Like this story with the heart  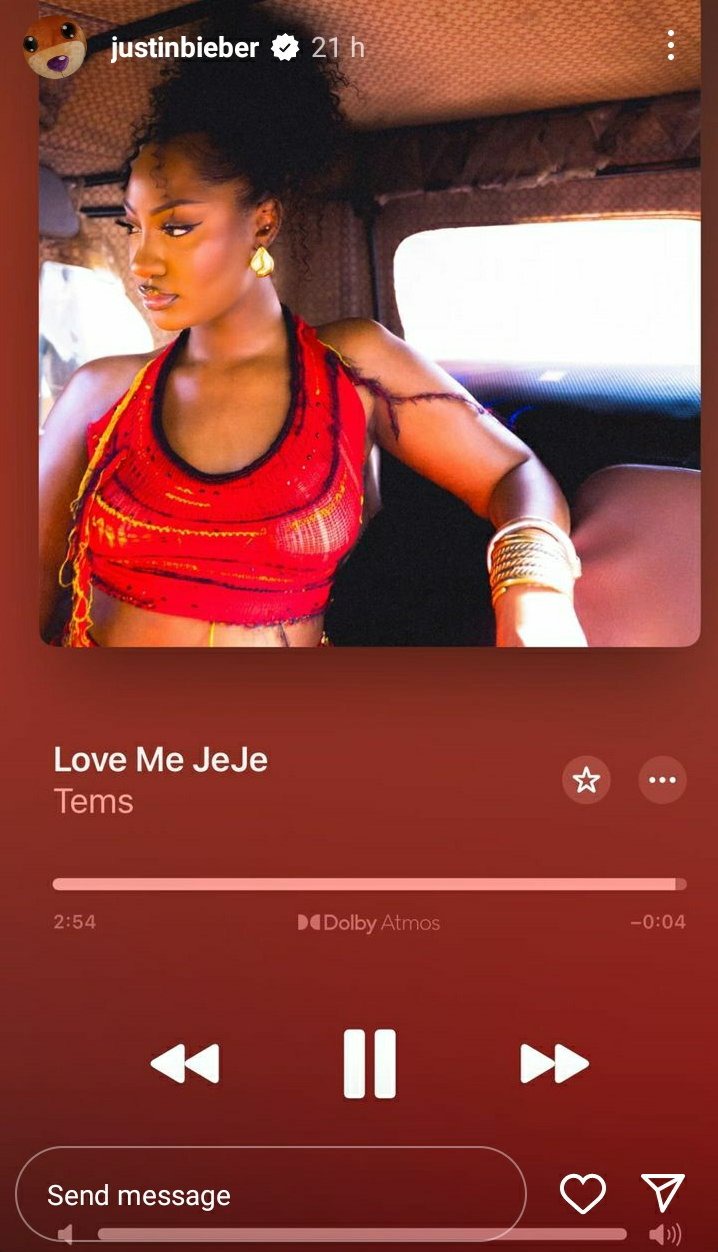point(582,1194)
